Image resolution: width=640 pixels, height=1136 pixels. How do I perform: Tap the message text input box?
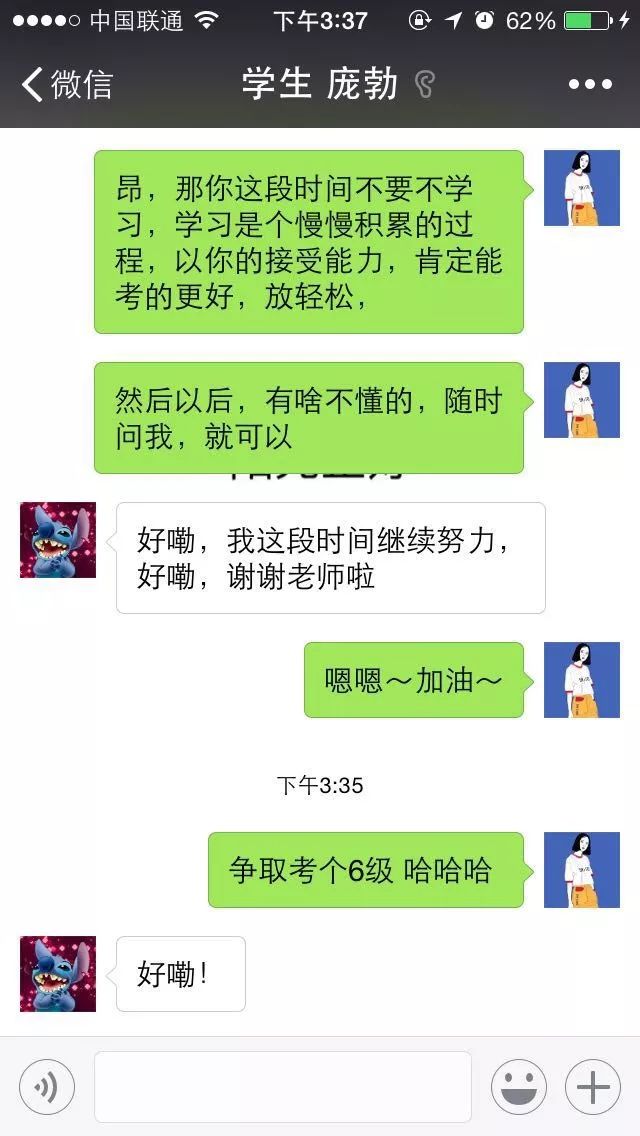282,1087
